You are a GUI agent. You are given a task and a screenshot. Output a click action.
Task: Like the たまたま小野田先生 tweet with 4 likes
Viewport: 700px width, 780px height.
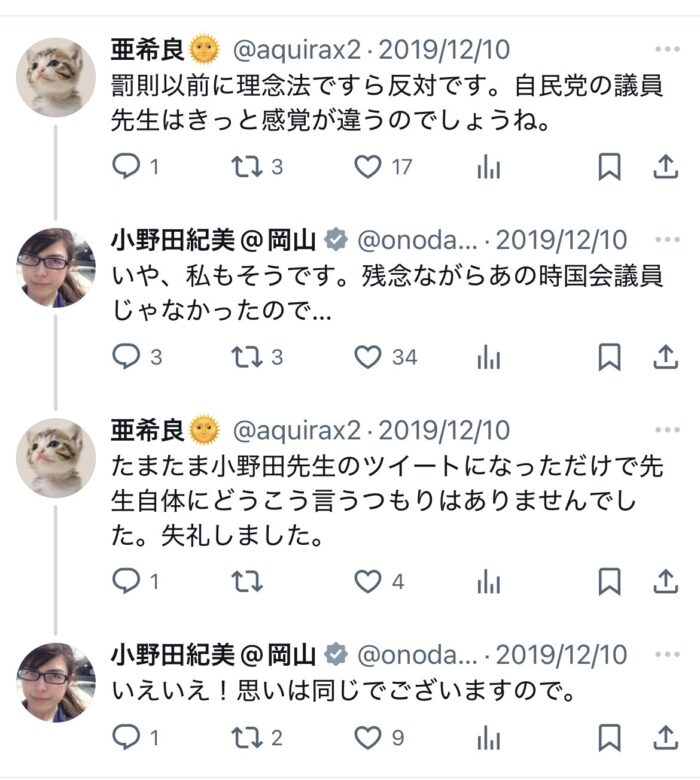(368, 581)
